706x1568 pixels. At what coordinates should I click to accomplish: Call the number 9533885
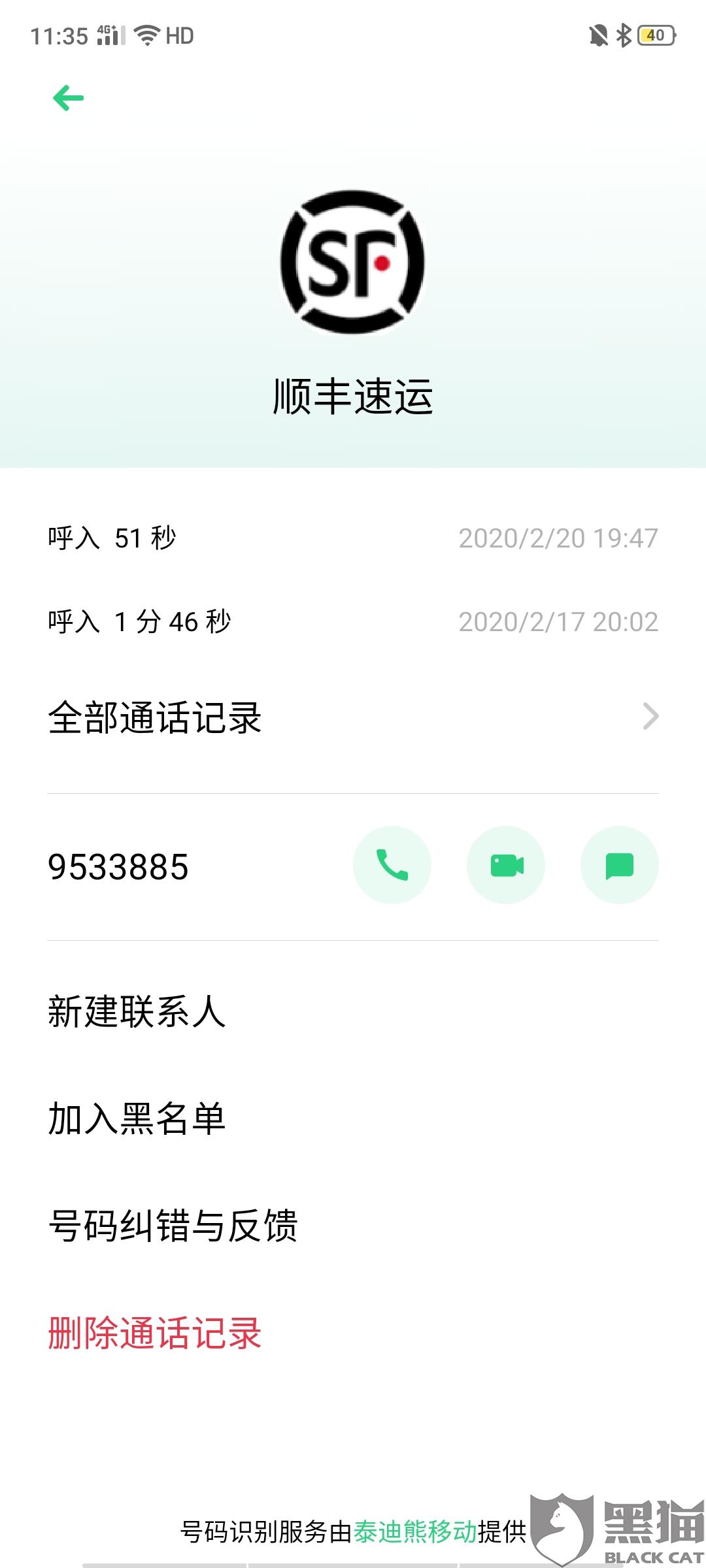[392, 865]
